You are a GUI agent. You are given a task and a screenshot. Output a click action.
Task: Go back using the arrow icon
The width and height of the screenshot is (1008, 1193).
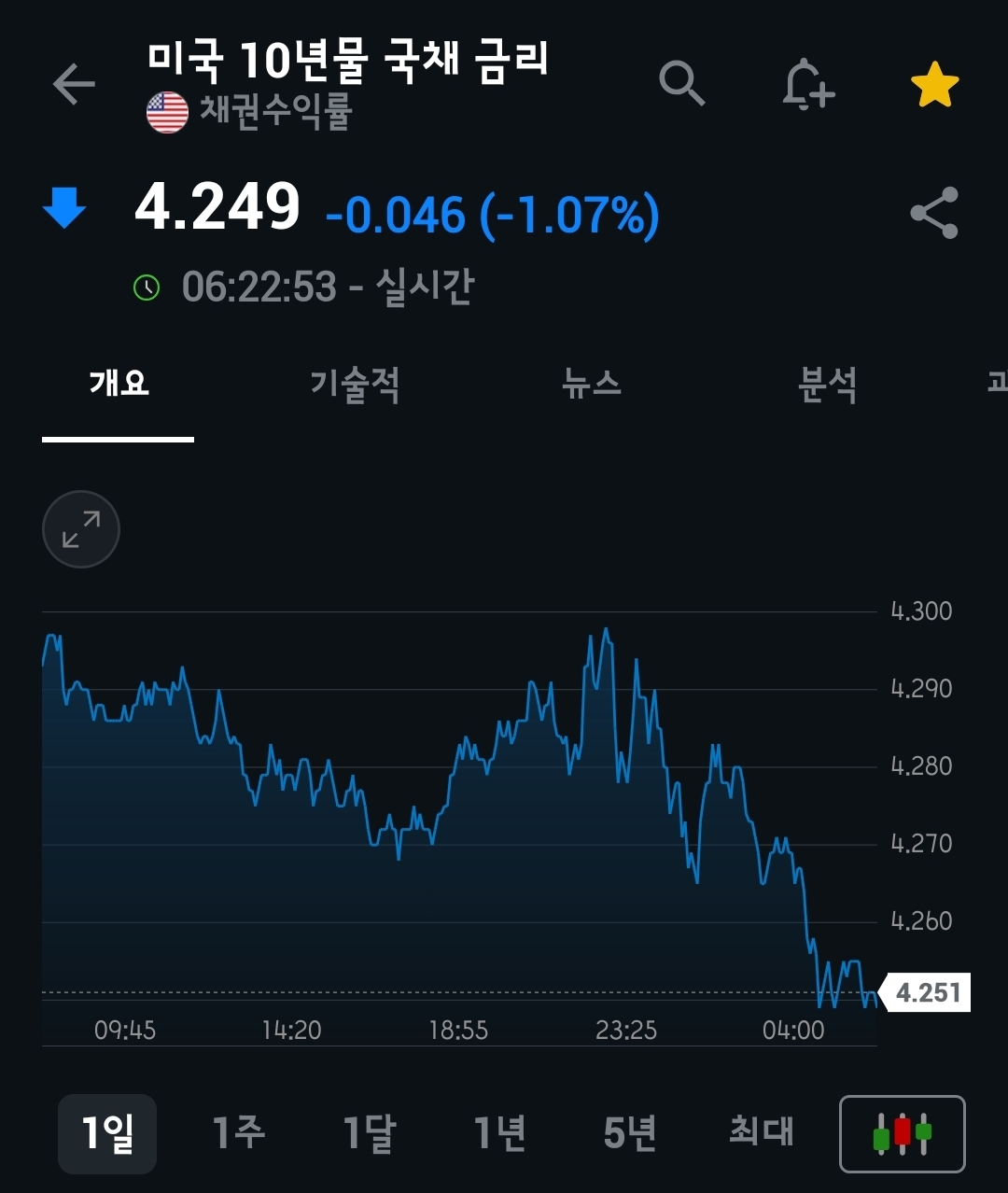pyautogui.click(x=74, y=85)
